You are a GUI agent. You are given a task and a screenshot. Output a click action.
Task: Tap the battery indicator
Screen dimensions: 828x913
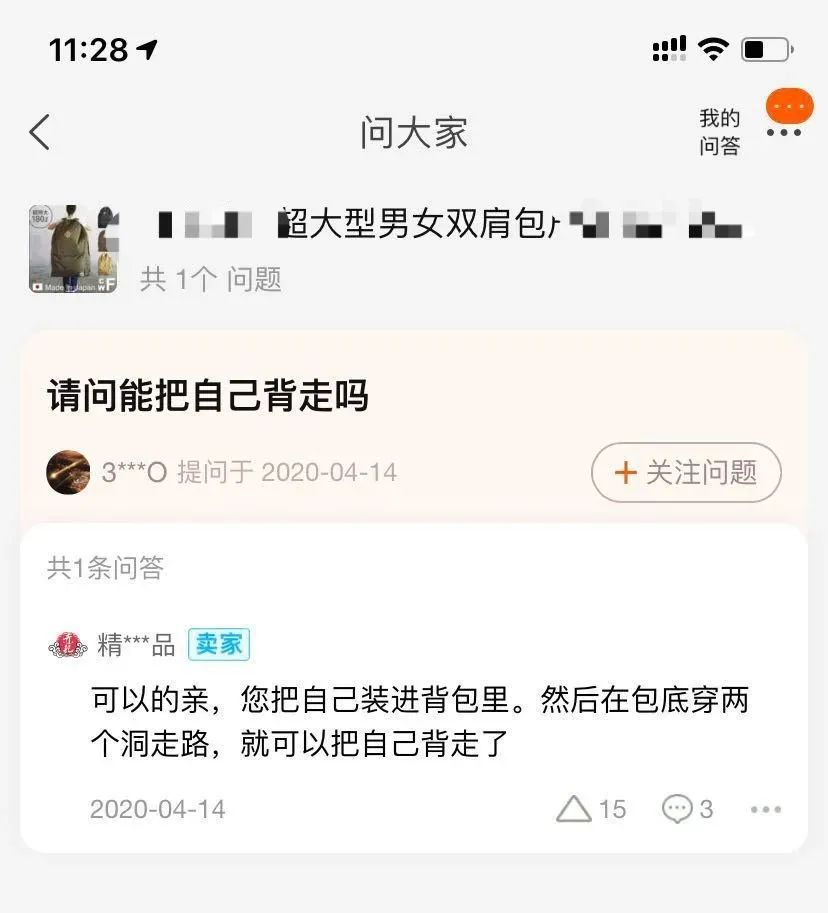(764, 47)
